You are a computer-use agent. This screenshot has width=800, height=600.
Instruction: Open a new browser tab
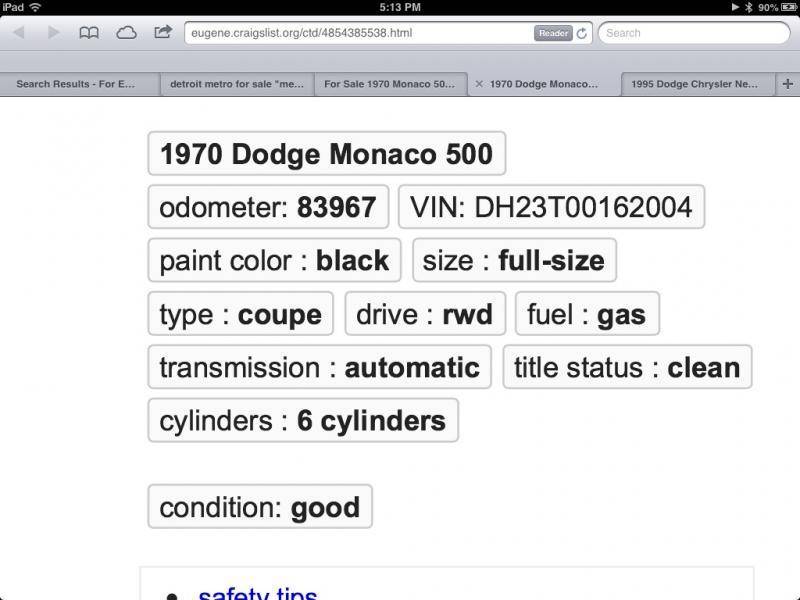point(788,84)
